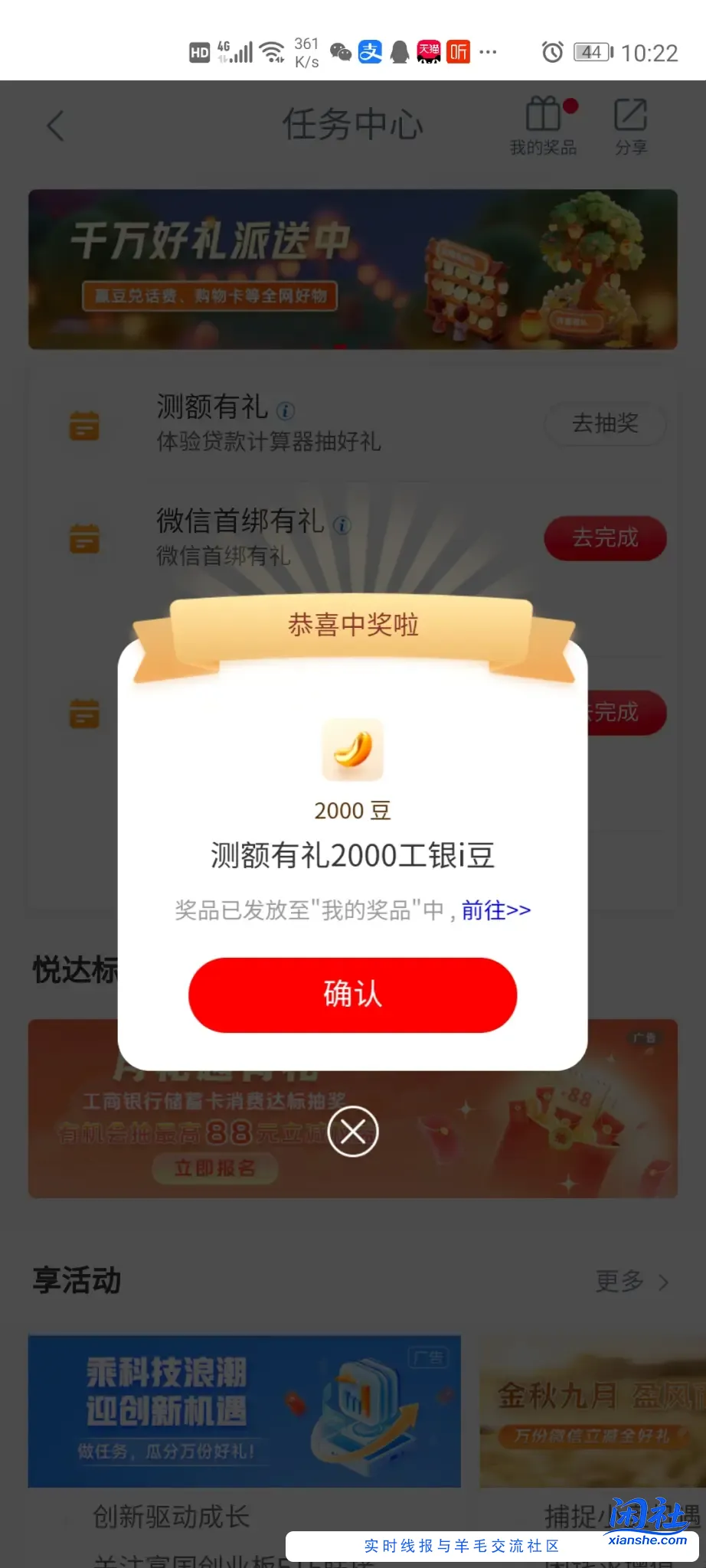706x1568 pixels.
Task: Dismiss prize popup with the X button
Action: tap(352, 1132)
